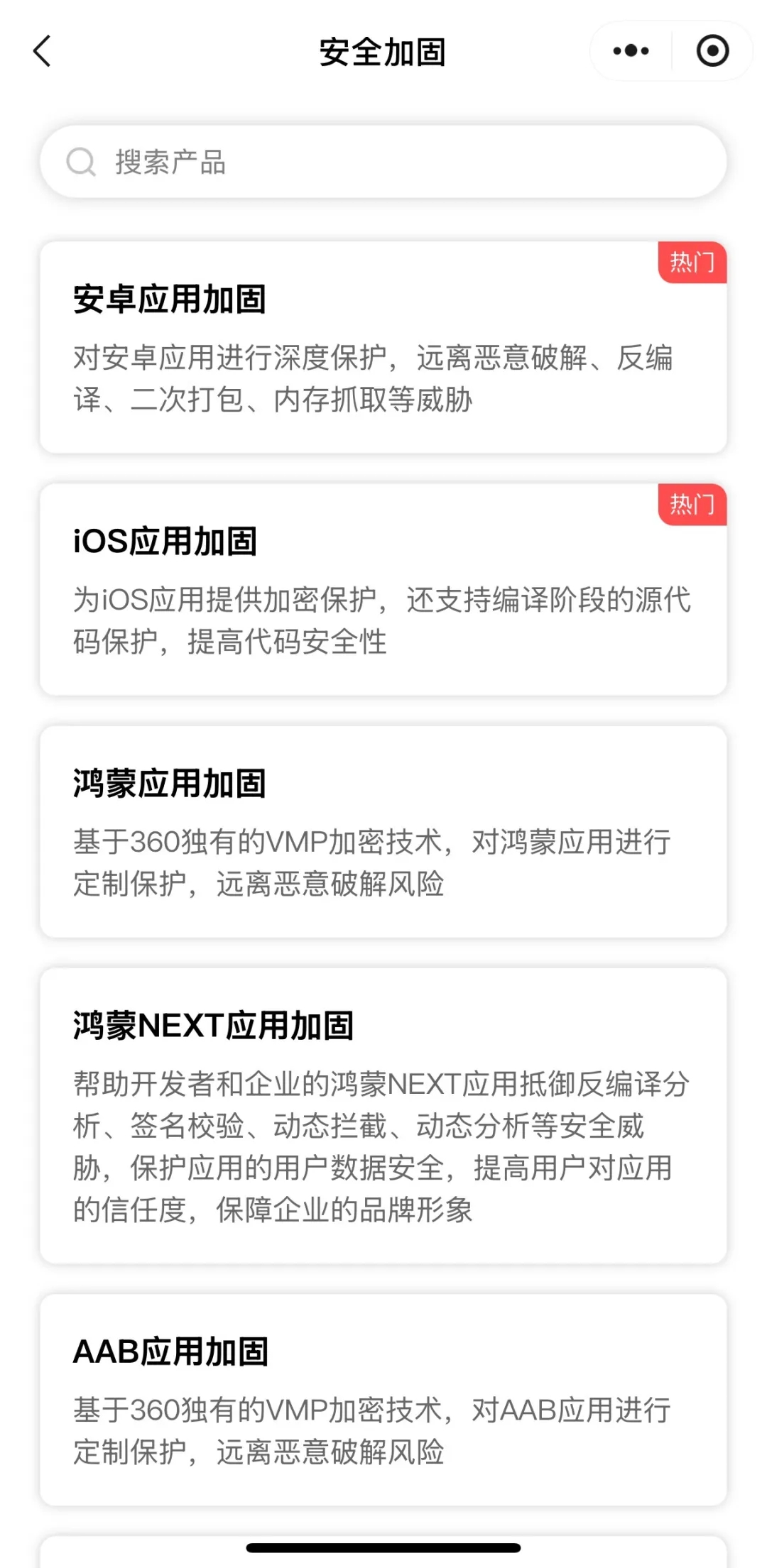Tap the home indicator bar at screen bottom
Viewport: 767px width, 1568px height.
click(383, 1547)
